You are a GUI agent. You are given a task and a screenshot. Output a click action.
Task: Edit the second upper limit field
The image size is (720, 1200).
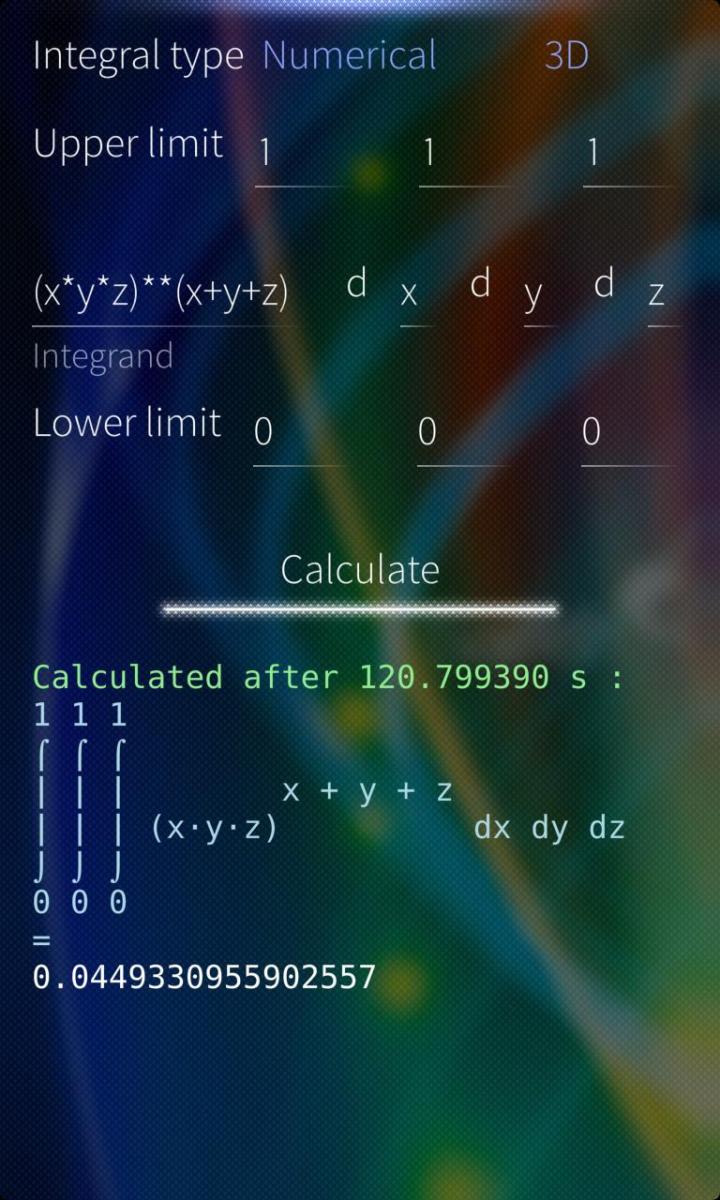(465, 153)
